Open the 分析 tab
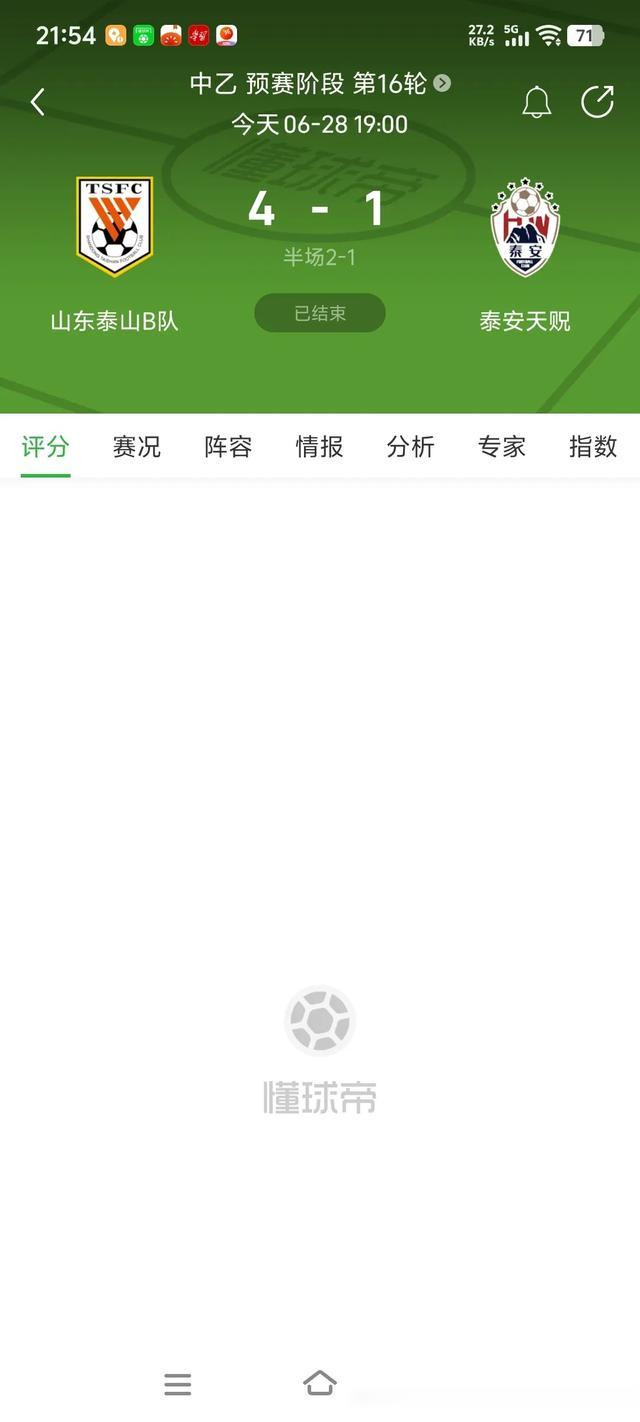Image resolution: width=640 pixels, height=1422 pixels. click(411, 447)
